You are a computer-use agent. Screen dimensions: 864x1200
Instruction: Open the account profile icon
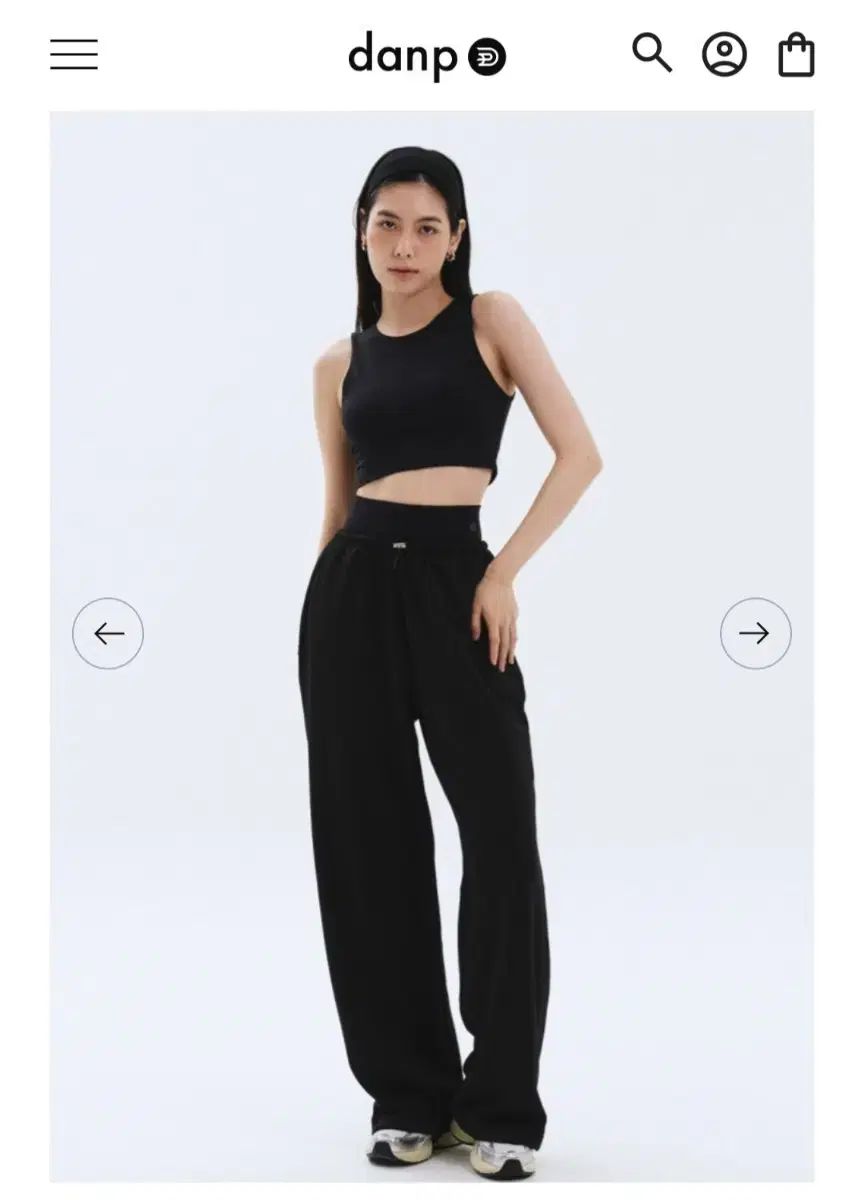click(x=724, y=54)
